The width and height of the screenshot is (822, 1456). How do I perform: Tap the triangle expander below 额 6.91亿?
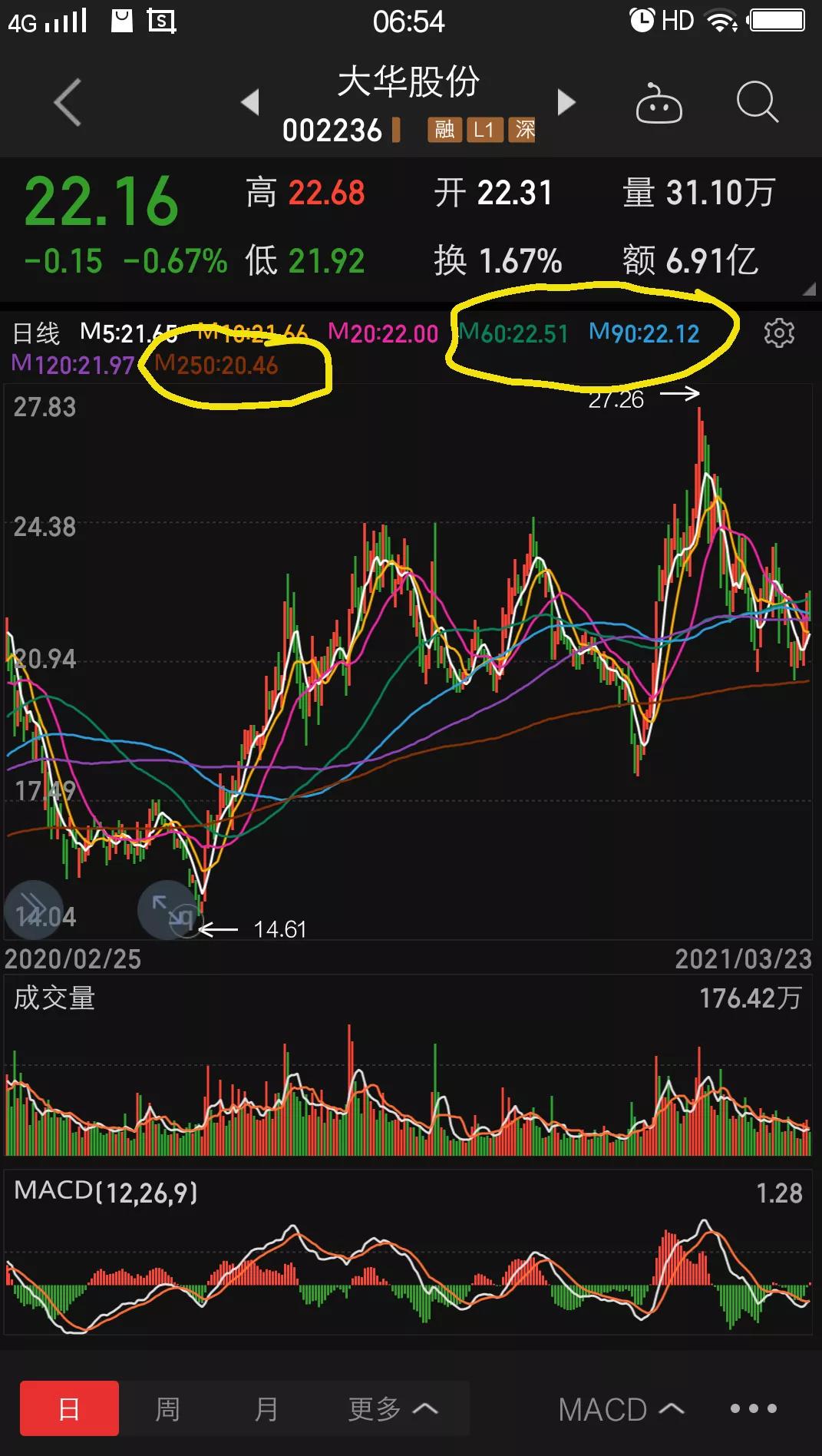coord(809,290)
